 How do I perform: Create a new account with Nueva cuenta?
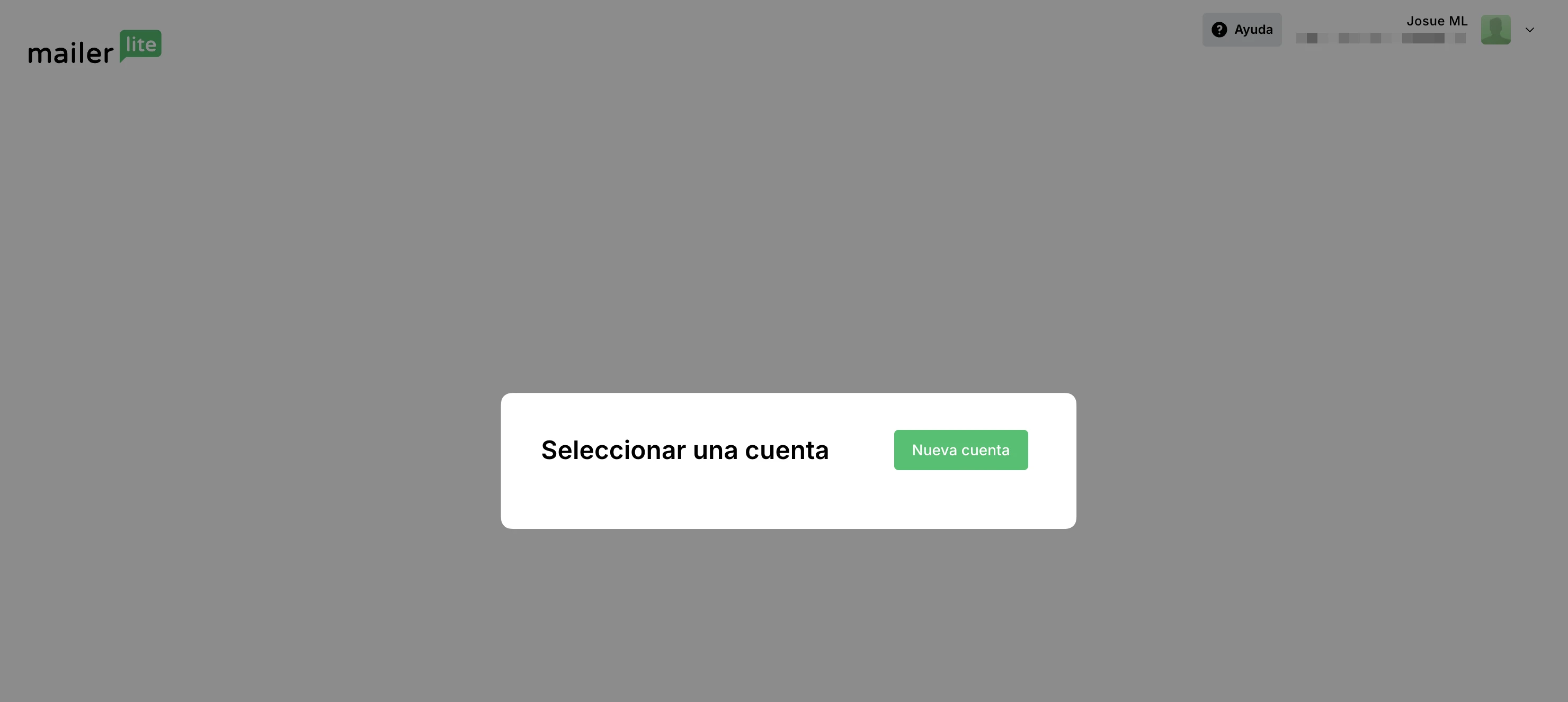[x=960, y=449]
